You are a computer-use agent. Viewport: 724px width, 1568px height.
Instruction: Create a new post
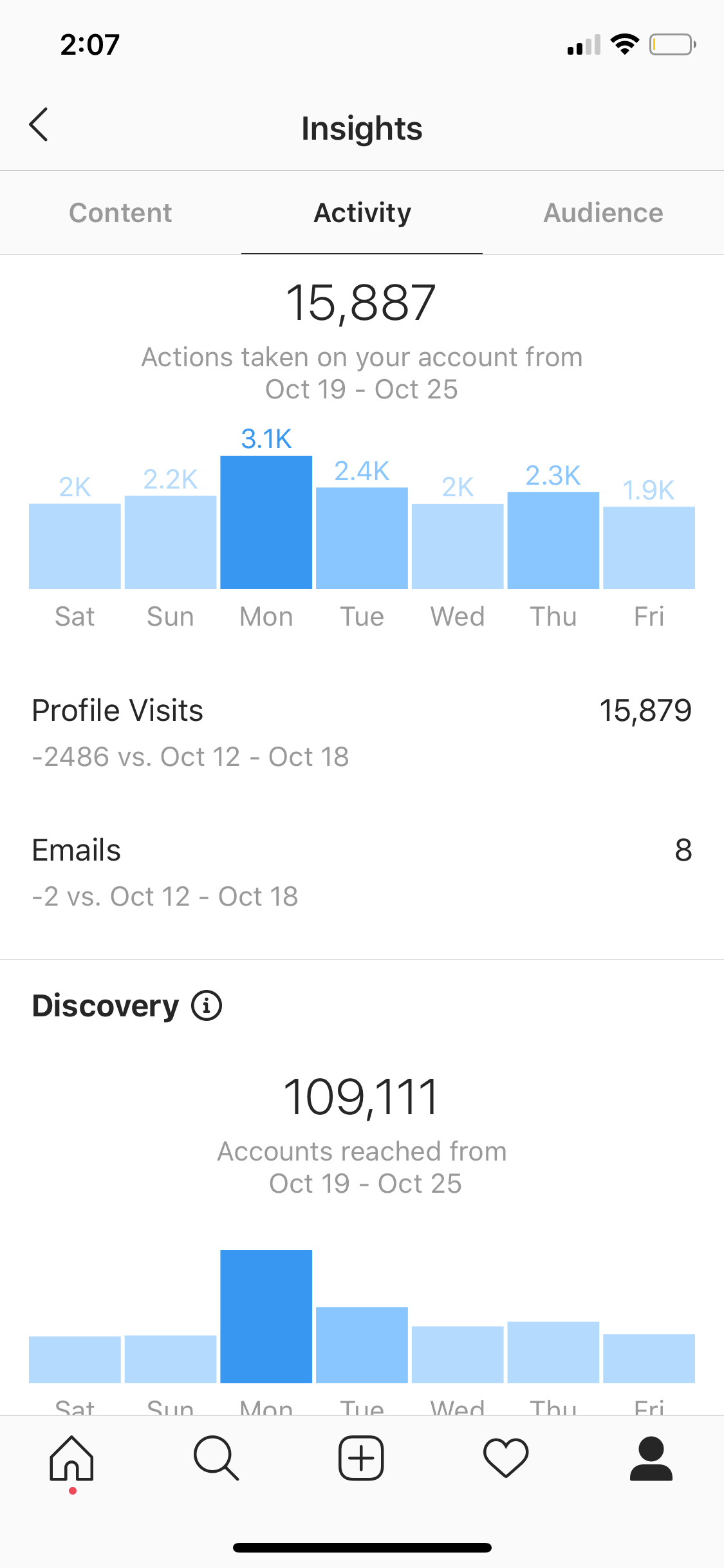coord(362,1459)
